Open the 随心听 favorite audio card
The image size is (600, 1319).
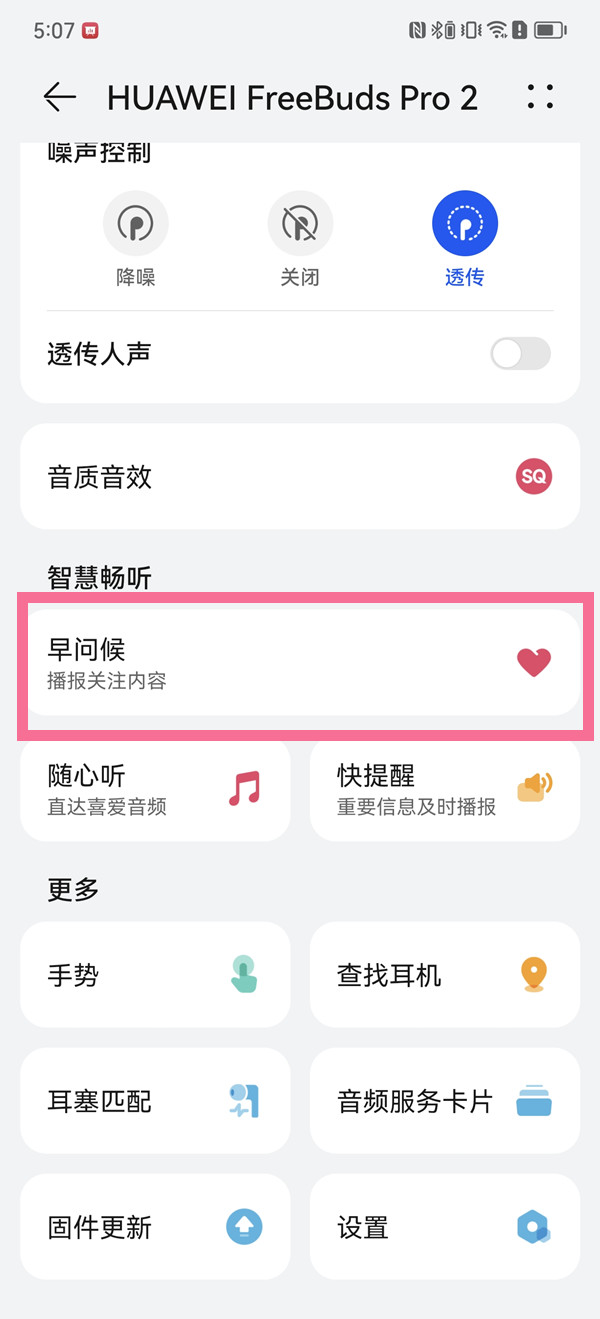(x=155, y=789)
